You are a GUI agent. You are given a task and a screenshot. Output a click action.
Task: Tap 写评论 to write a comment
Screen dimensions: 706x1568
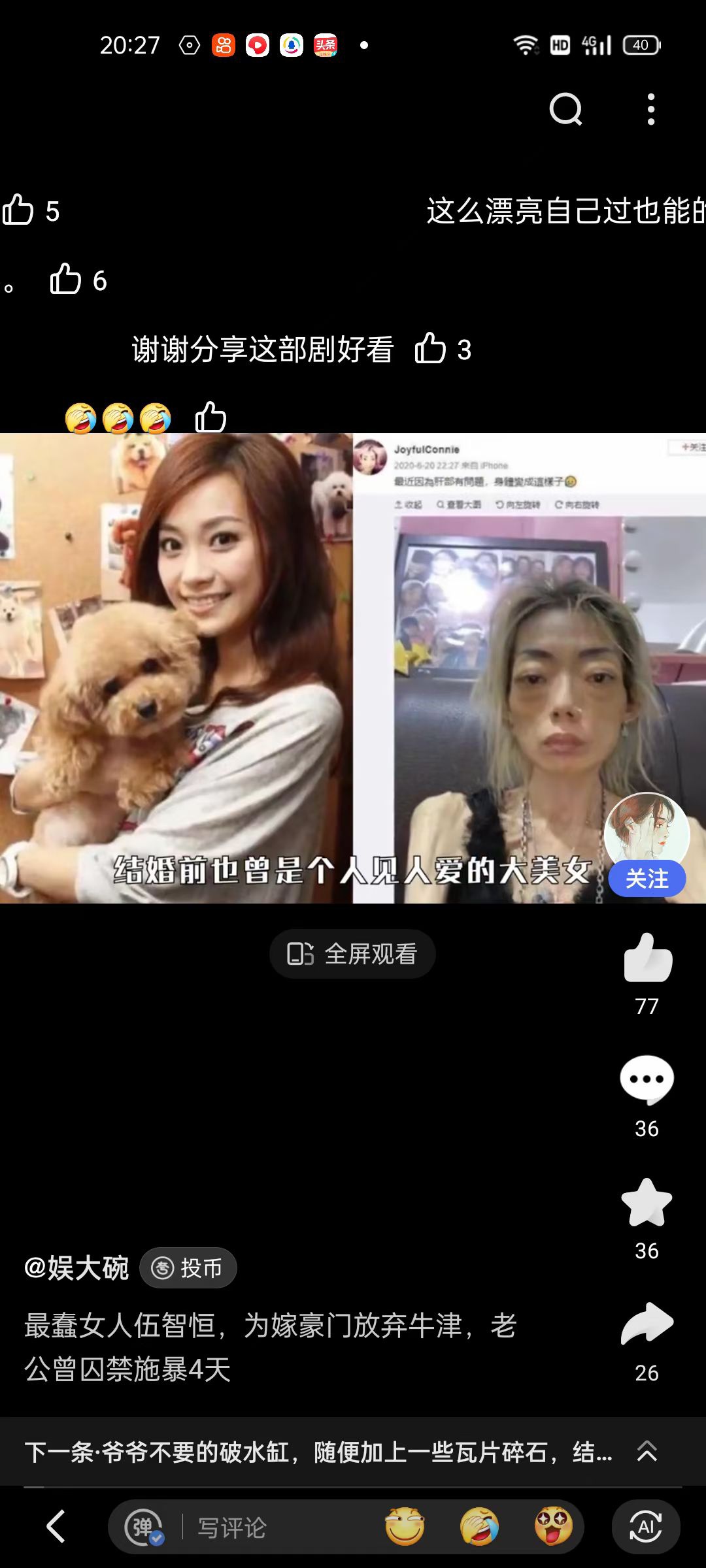233,1527
